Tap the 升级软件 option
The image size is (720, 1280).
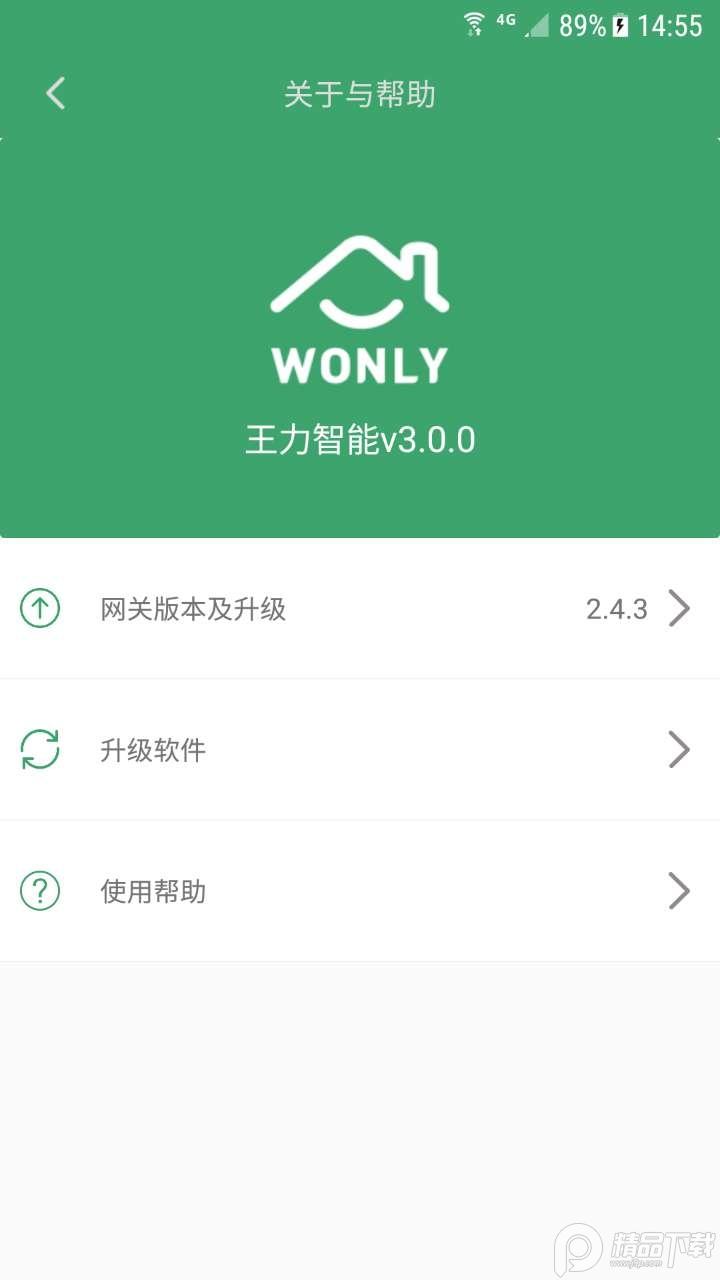click(152, 749)
